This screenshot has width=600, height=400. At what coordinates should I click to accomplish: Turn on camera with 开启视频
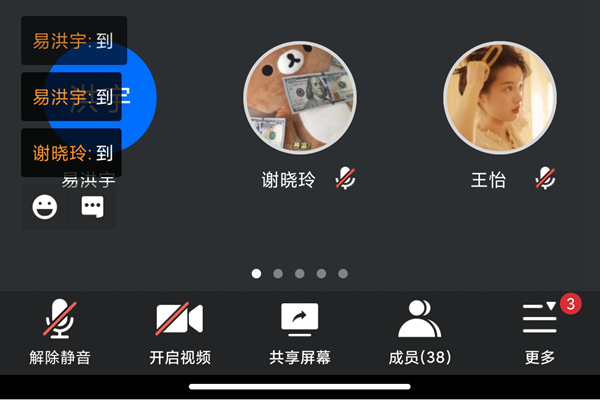click(x=180, y=331)
